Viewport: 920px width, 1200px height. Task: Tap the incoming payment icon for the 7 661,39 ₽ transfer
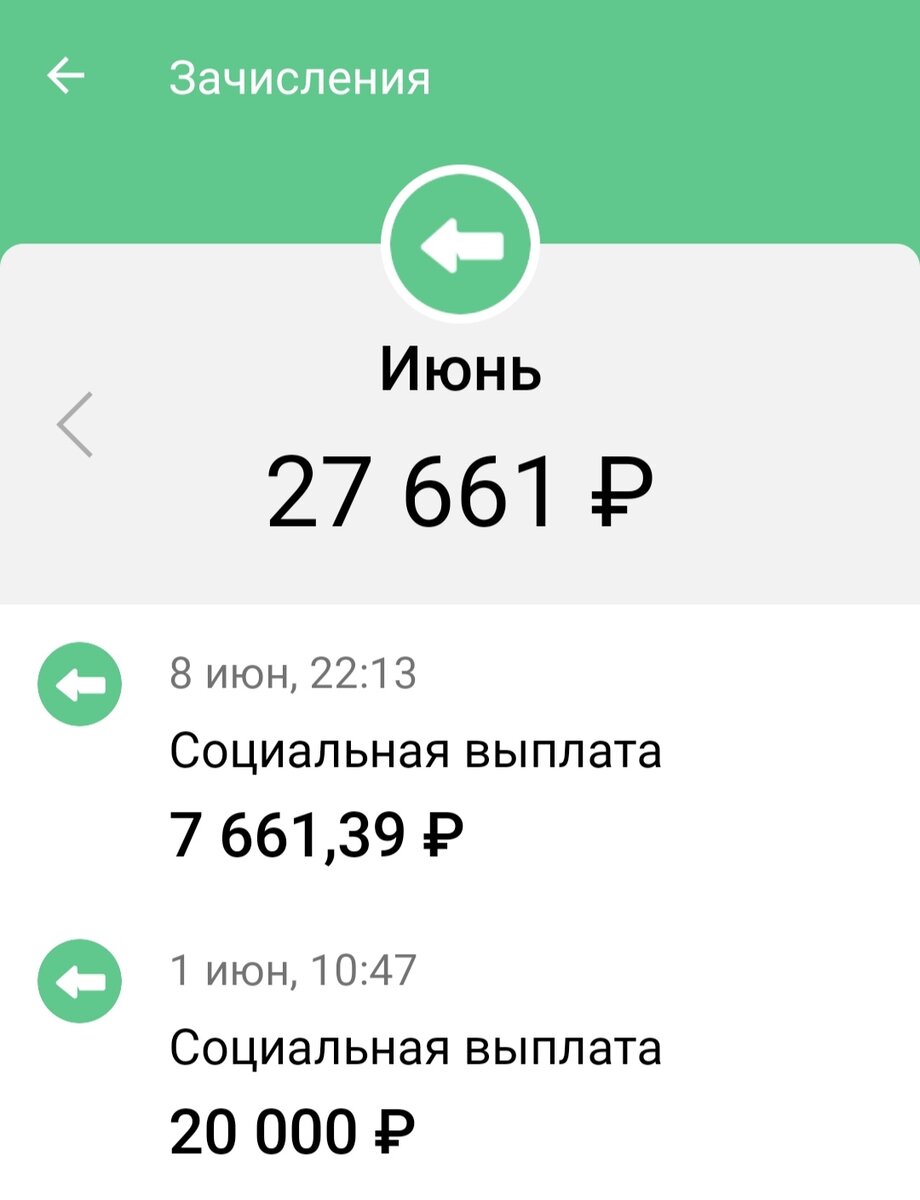click(x=78, y=684)
